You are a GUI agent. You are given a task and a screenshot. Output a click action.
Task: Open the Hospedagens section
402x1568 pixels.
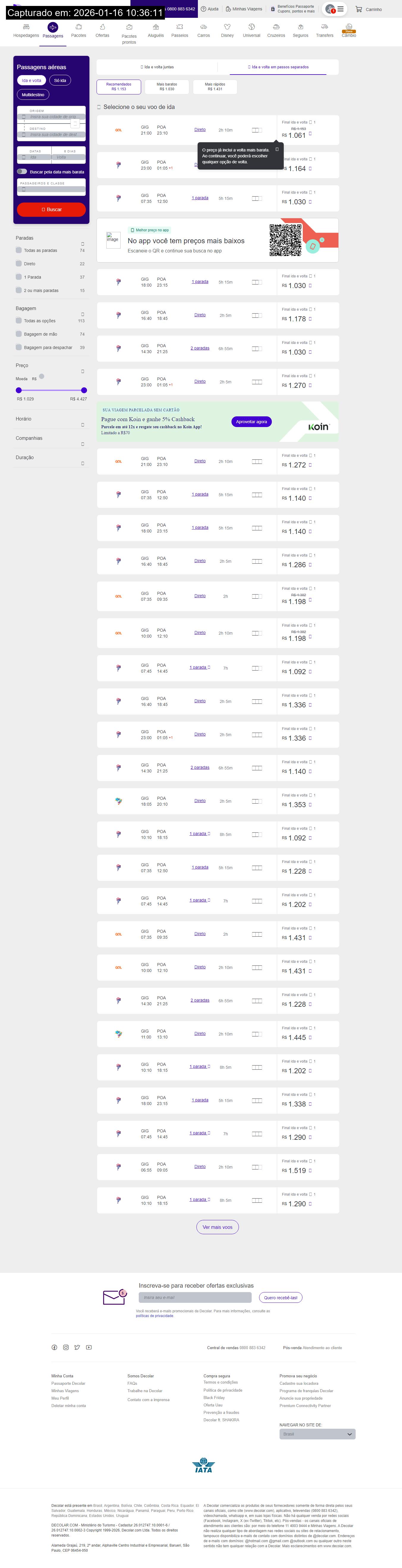26,30
